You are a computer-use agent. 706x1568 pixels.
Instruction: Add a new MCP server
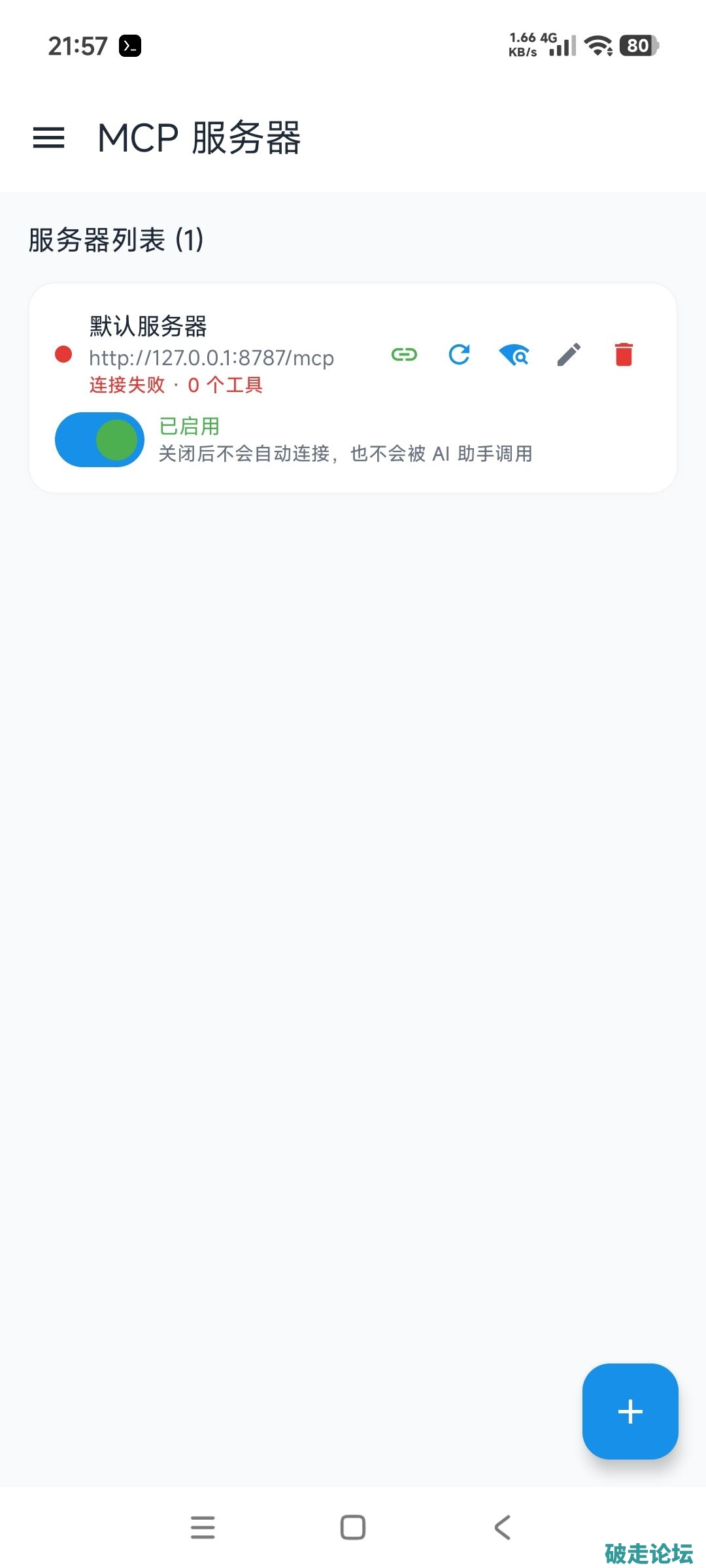(630, 1411)
